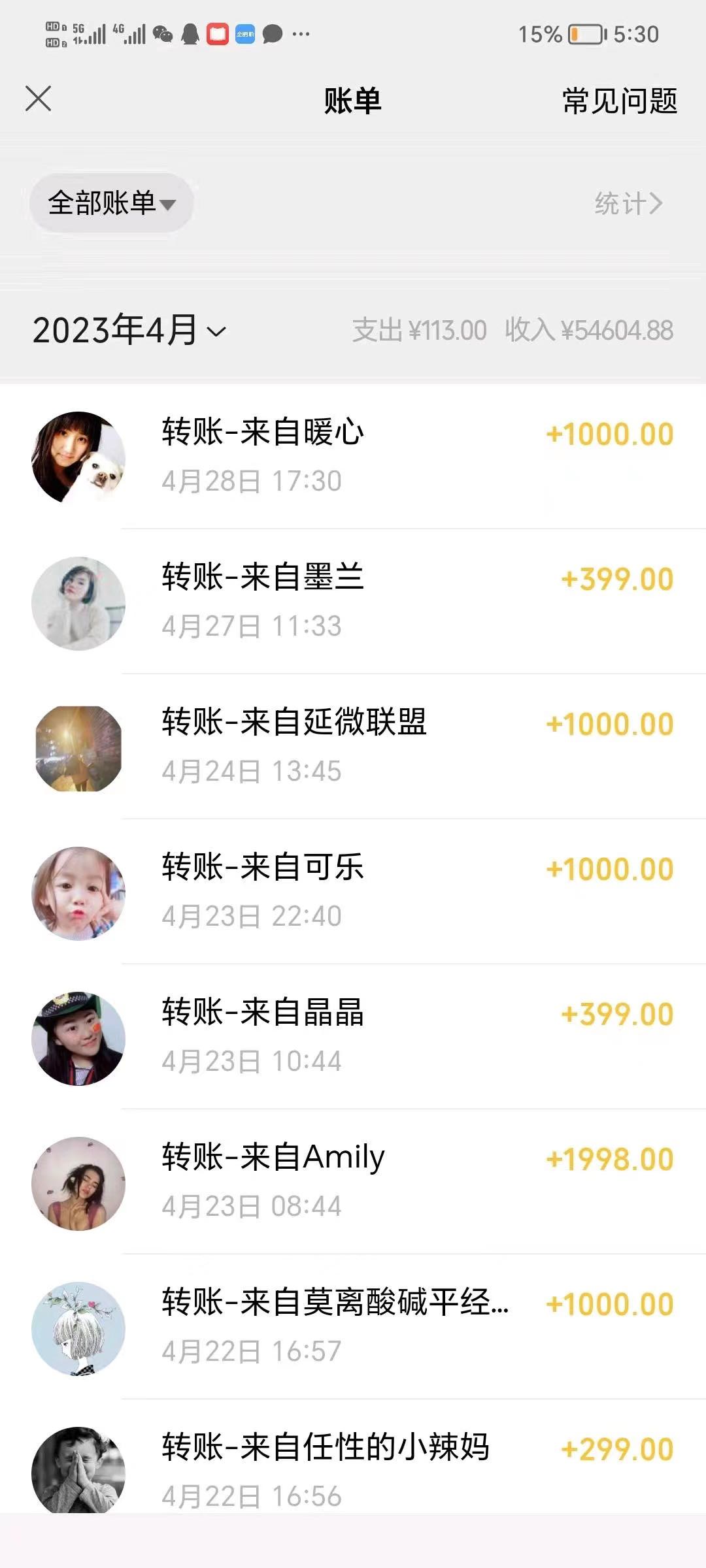This screenshot has width=706, height=1568.
Task: Open 统计 statistics view
Action: [628, 203]
